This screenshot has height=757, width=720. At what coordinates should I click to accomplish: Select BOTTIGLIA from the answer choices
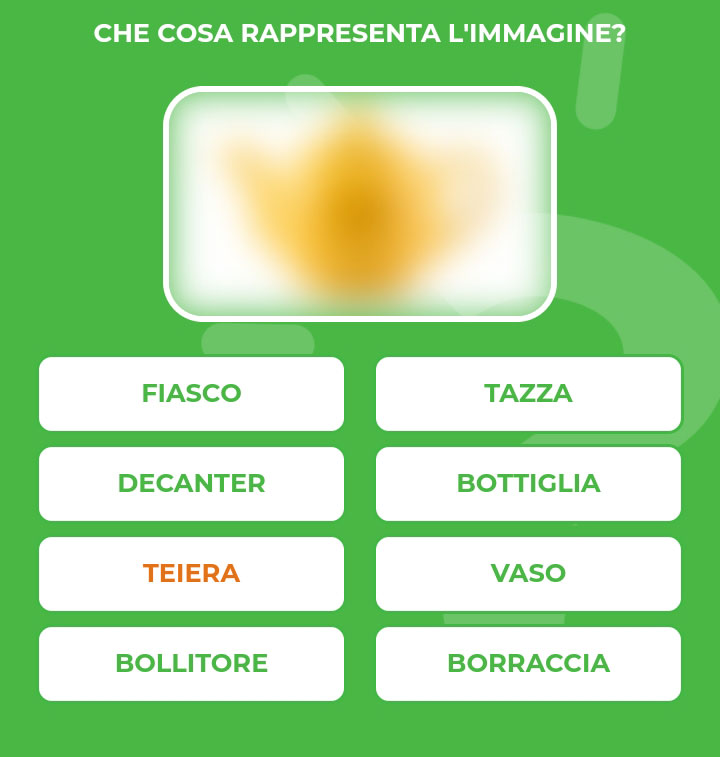(528, 484)
